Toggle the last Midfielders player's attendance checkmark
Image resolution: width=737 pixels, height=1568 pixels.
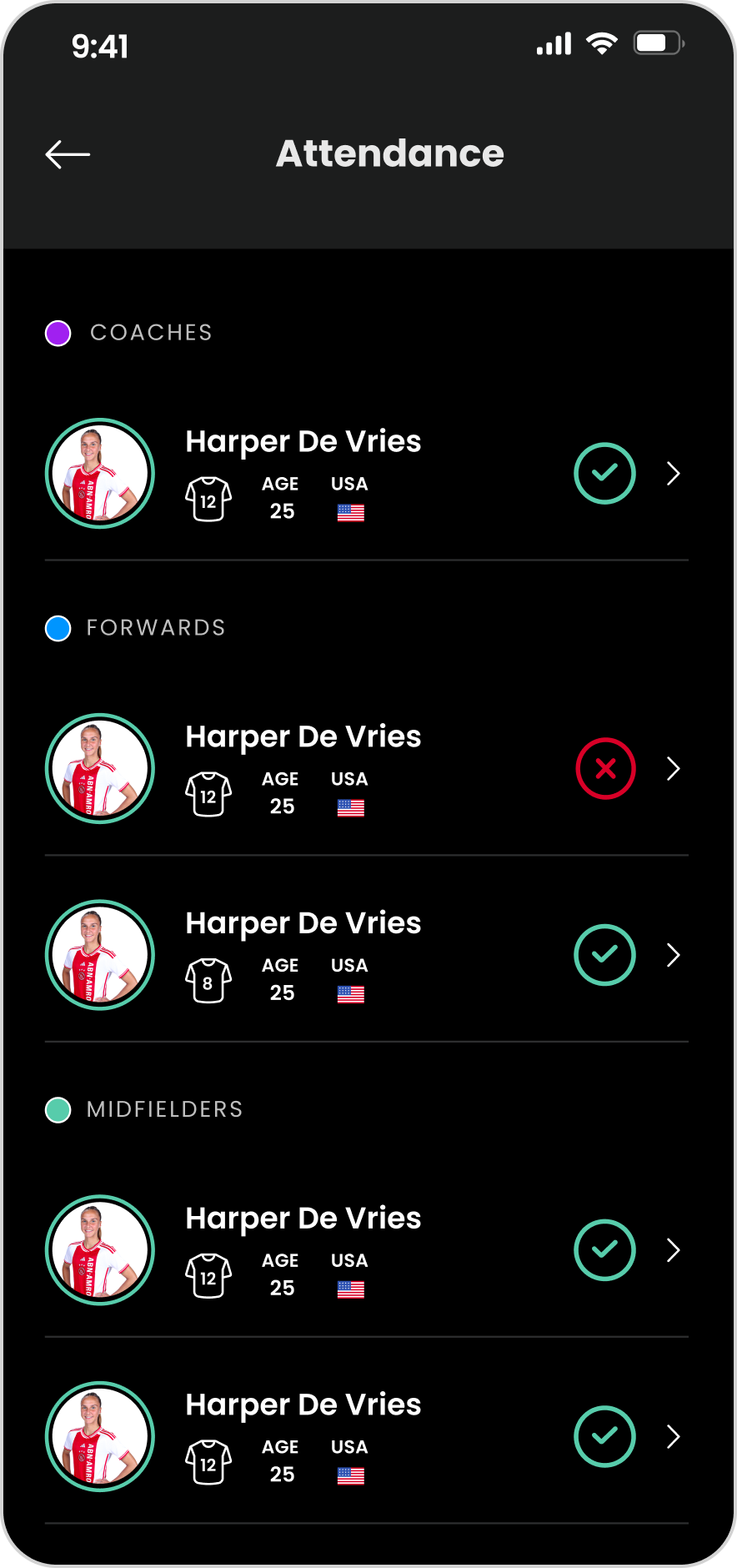click(x=605, y=1436)
